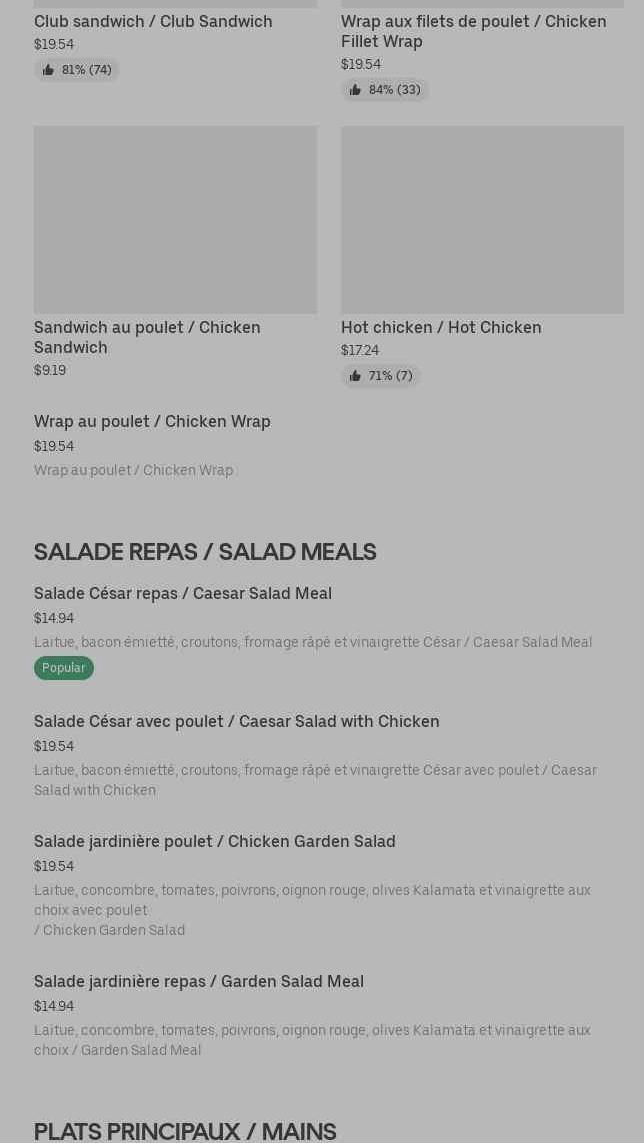The image size is (644, 1143).
Task: Open Caesar Salad with Chicken
Action: coord(236,721)
